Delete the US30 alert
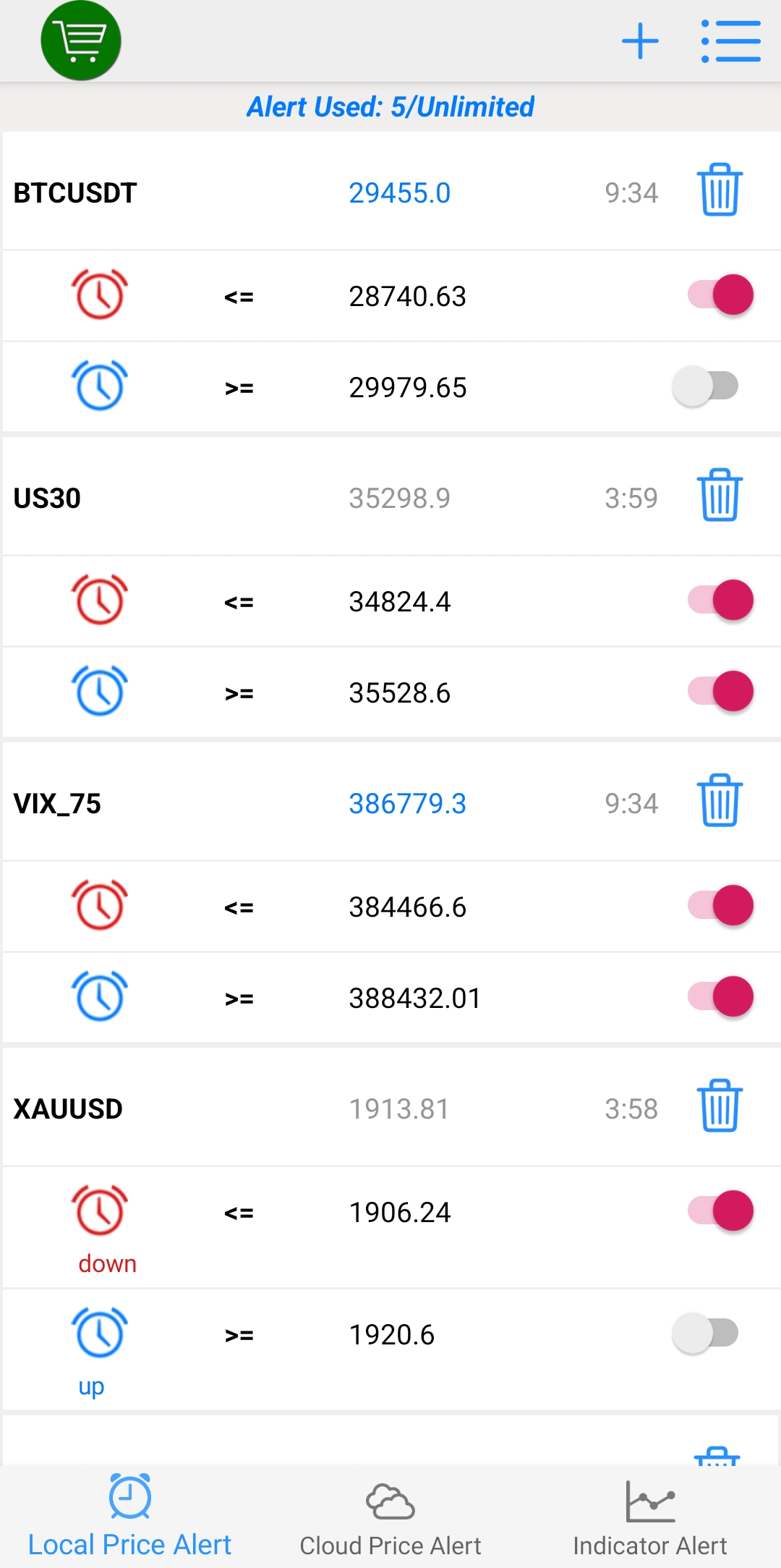Viewport: 781px width, 1568px height. coord(720,496)
